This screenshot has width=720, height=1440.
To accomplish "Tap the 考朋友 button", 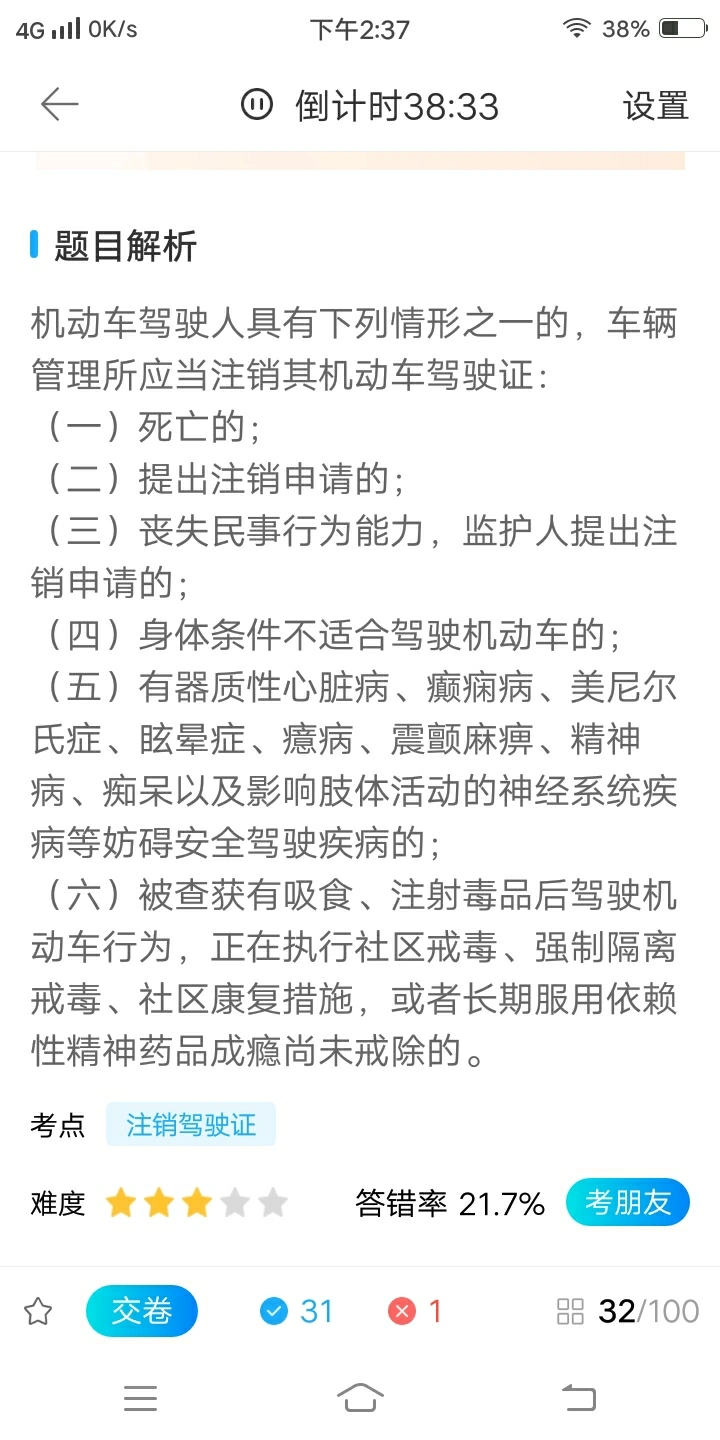I will click(x=628, y=1202).
